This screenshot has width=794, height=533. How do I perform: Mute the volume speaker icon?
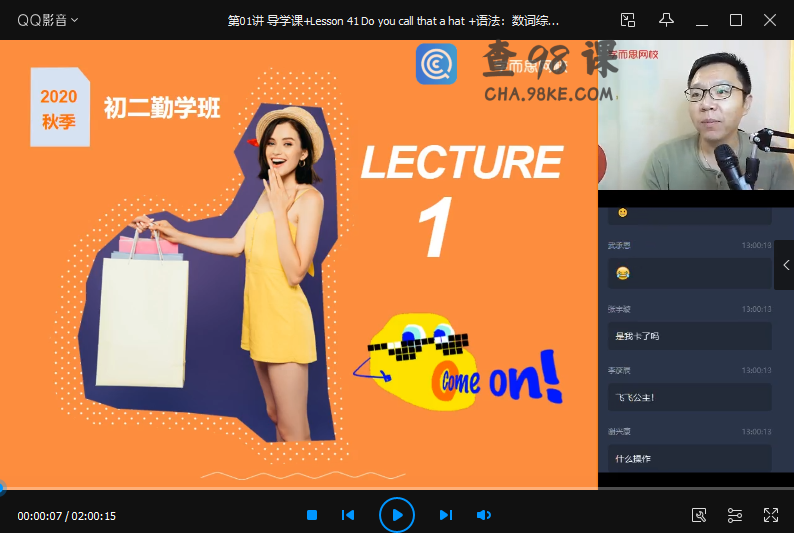(484, 515)
